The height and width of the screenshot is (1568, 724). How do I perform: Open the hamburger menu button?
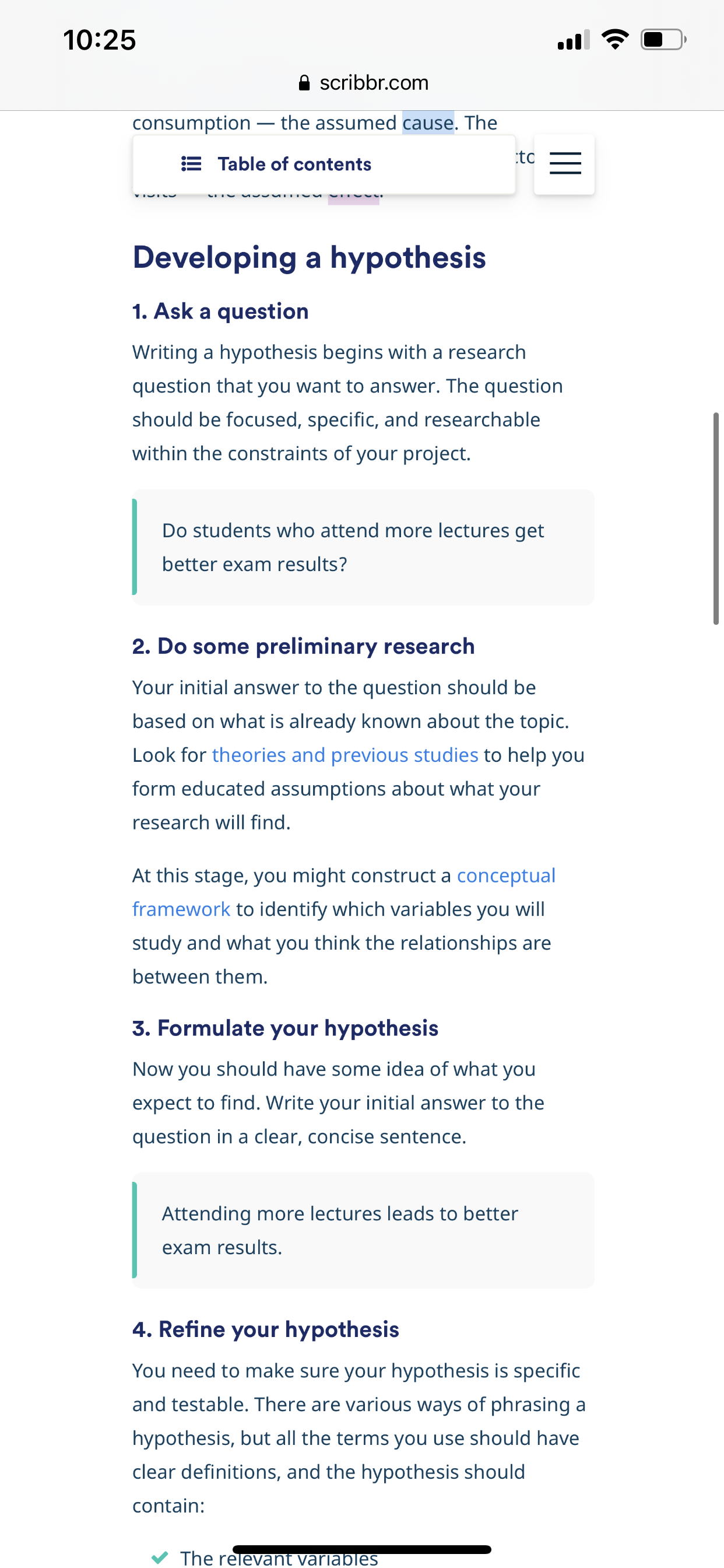pyautogui.click(x=564, y=164)
